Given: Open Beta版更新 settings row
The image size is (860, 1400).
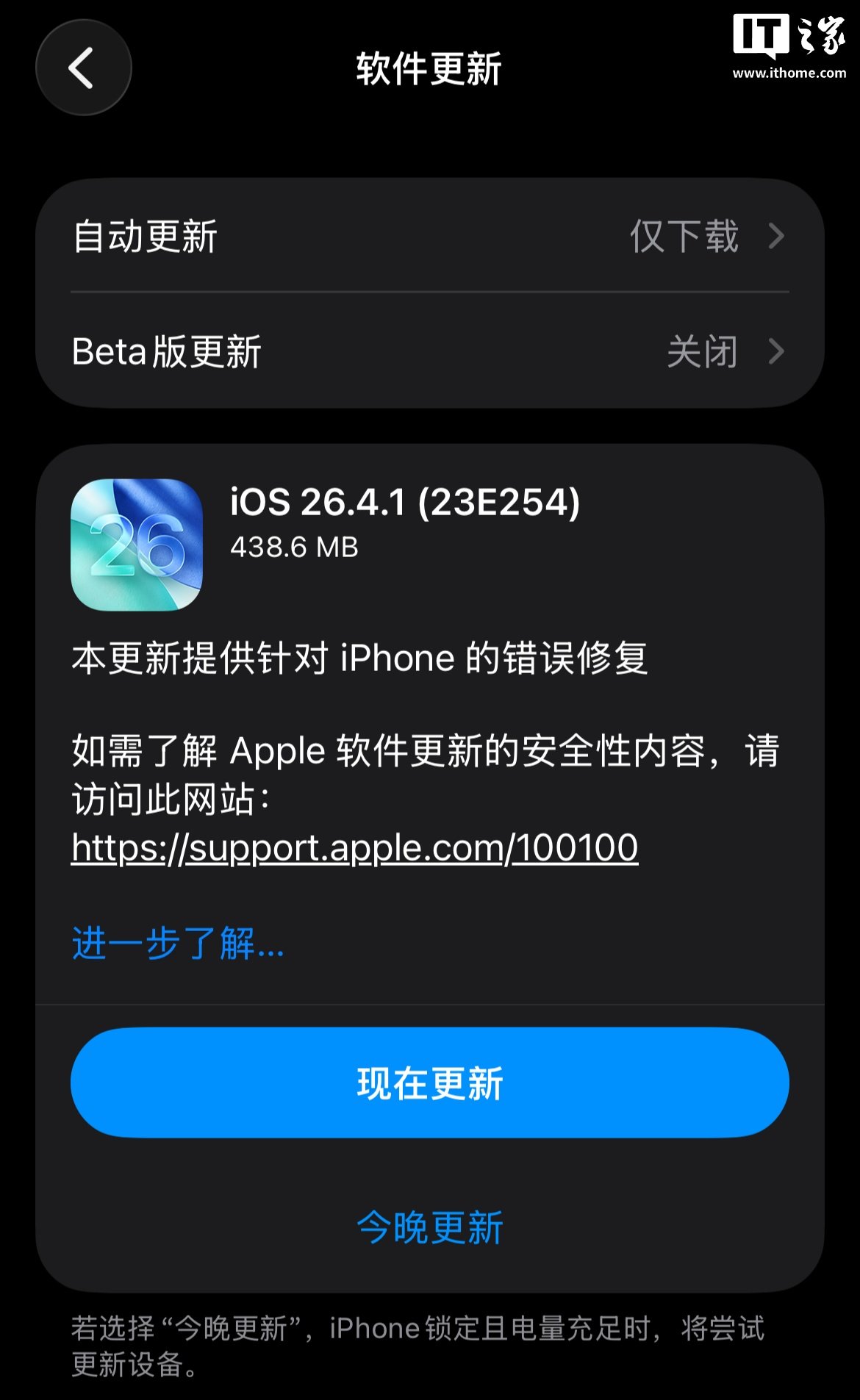Looking at the screenshot, I should coord(294,352).
